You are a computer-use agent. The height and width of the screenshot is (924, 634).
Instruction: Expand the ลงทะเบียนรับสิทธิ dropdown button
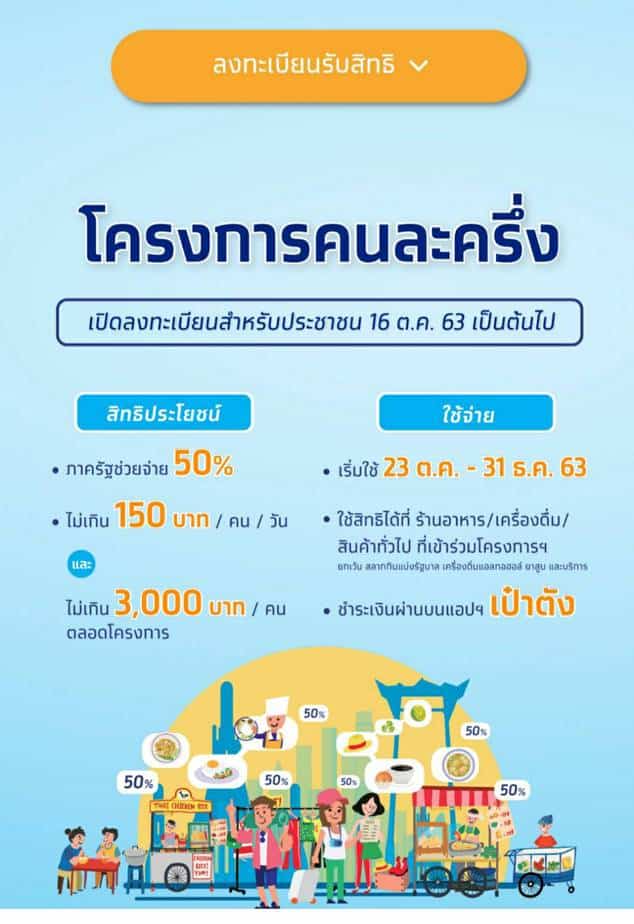click(x=319, y=66)
